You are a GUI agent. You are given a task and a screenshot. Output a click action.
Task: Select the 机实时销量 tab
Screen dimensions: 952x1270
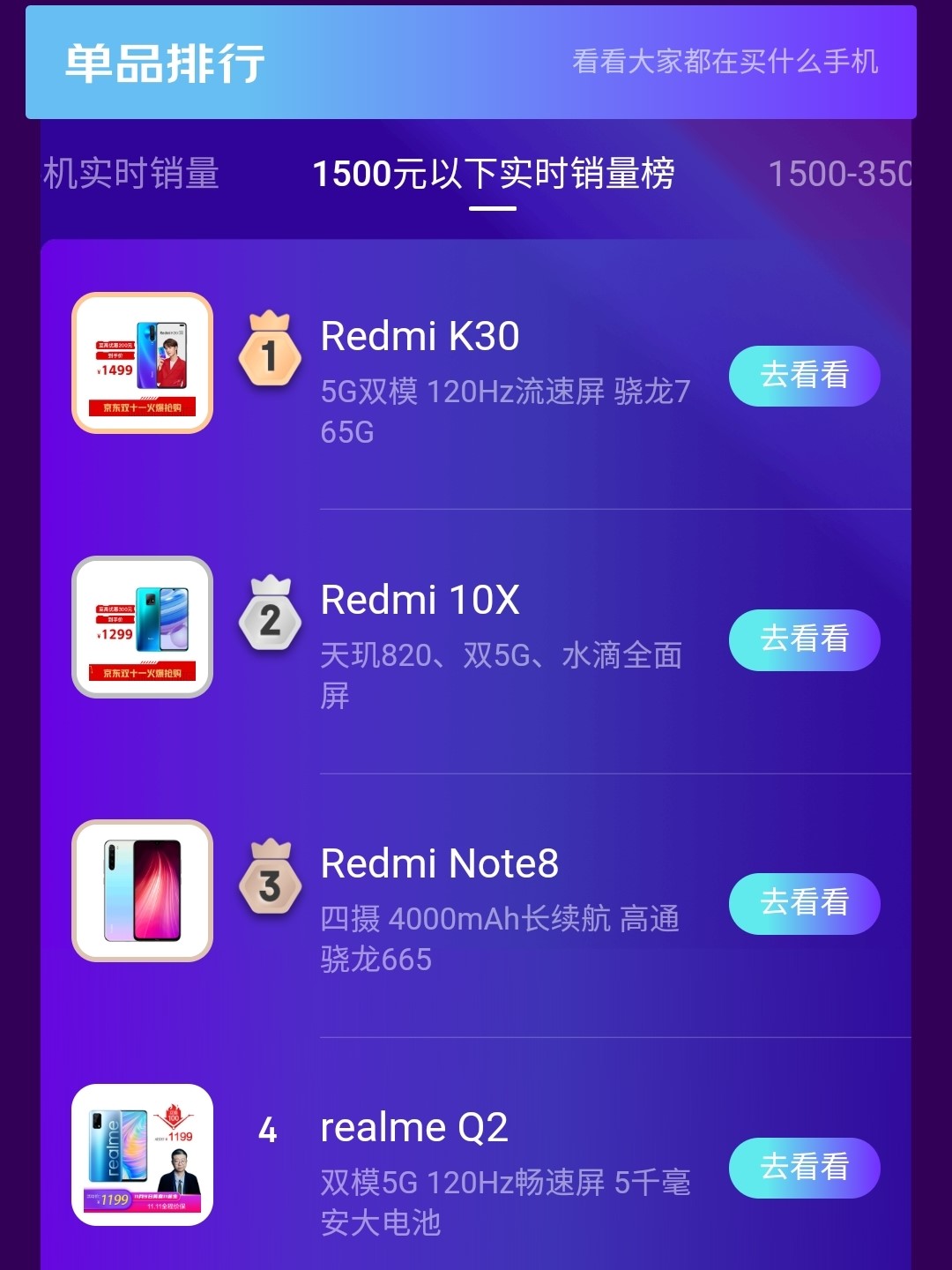[x=132, y=174]
